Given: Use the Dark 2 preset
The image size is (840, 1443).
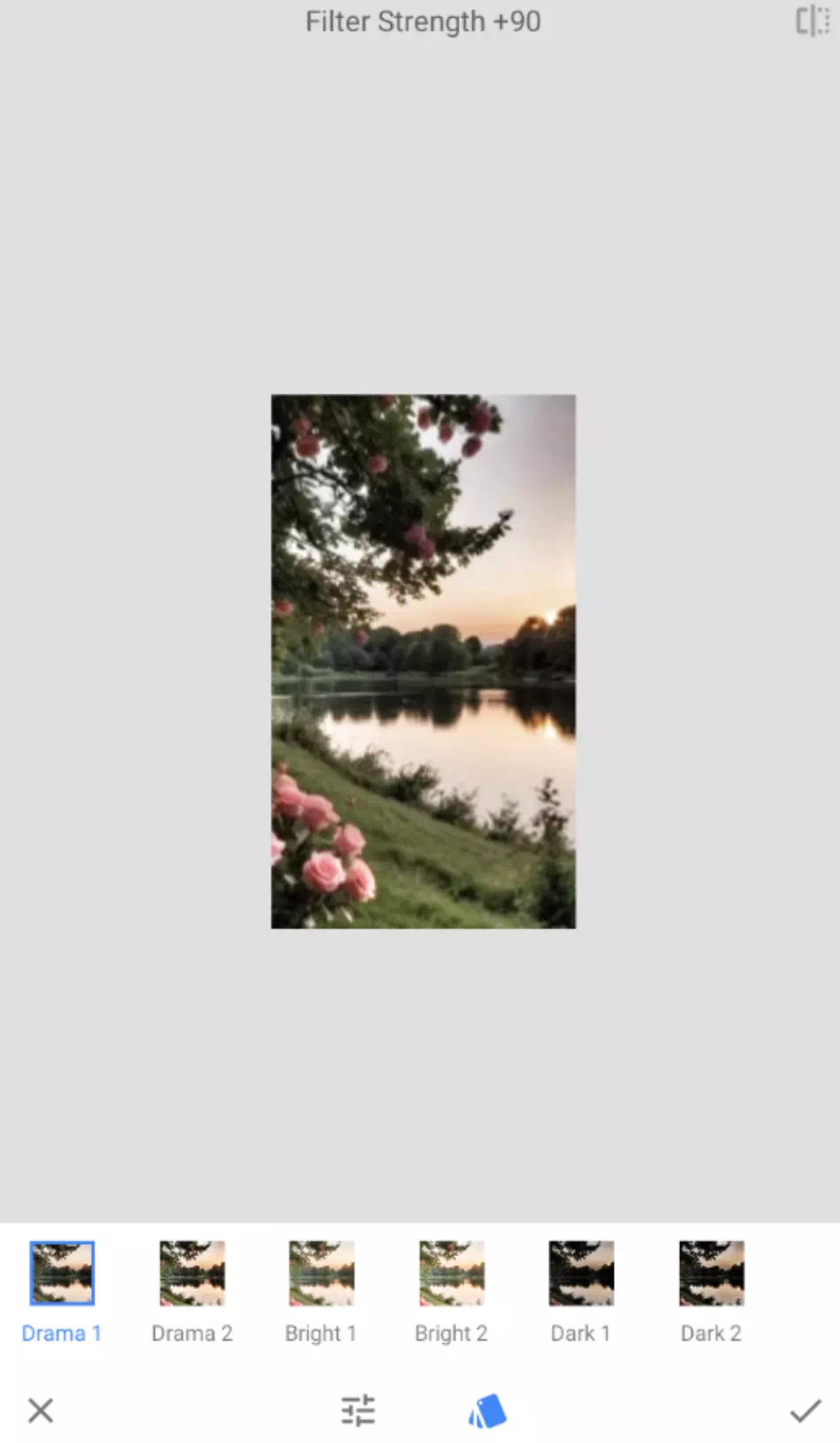Looking at the screenshot, I should tap(711, 1274).
